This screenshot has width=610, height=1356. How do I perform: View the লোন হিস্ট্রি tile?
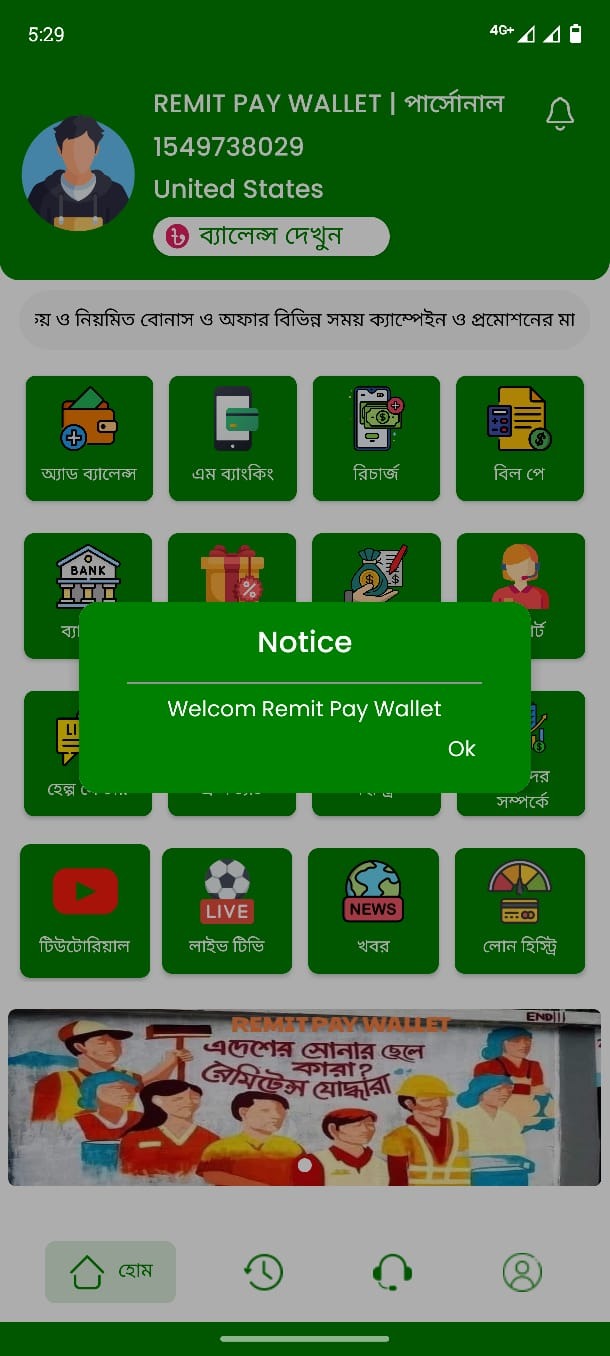pyautogui.click(x=520, y=910)
